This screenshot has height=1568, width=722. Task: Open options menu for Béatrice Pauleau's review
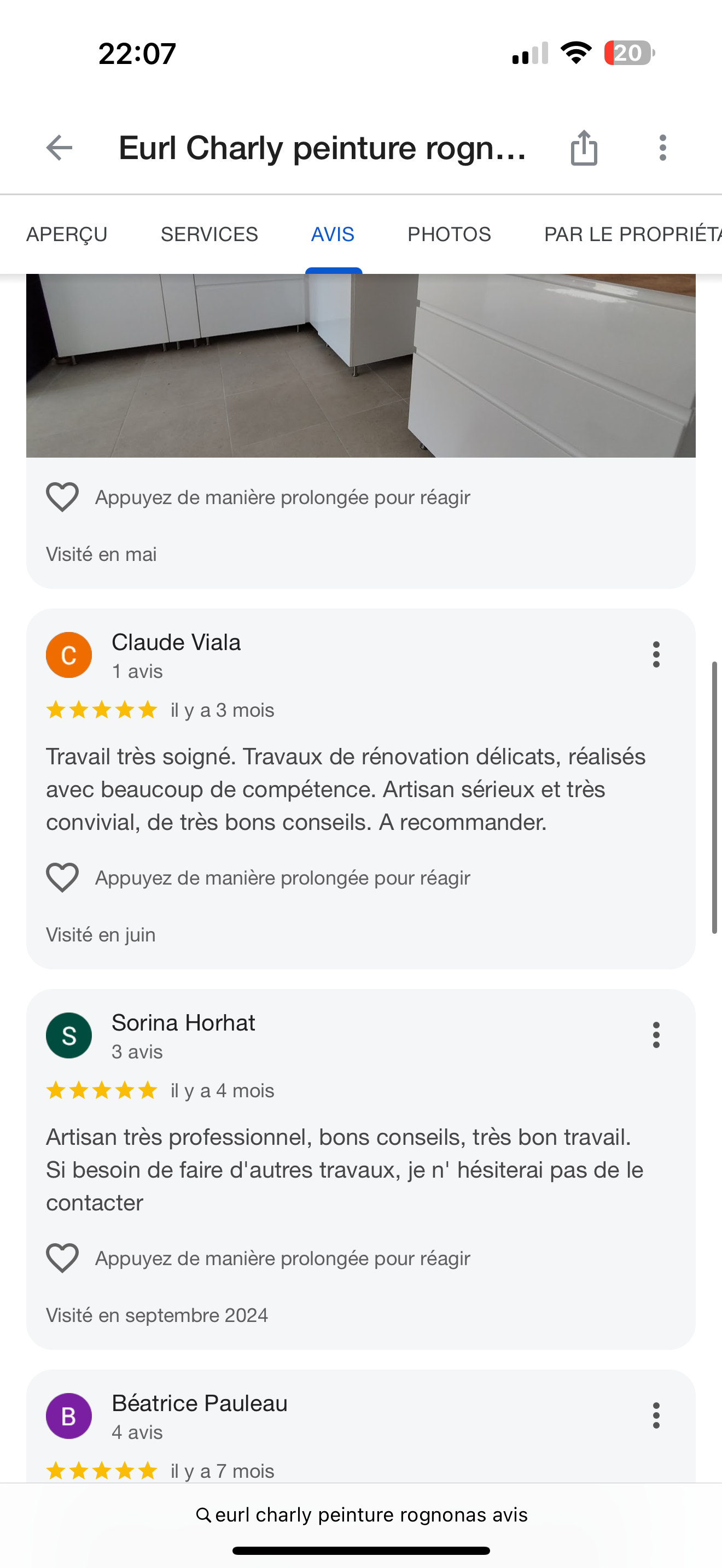656,1416
